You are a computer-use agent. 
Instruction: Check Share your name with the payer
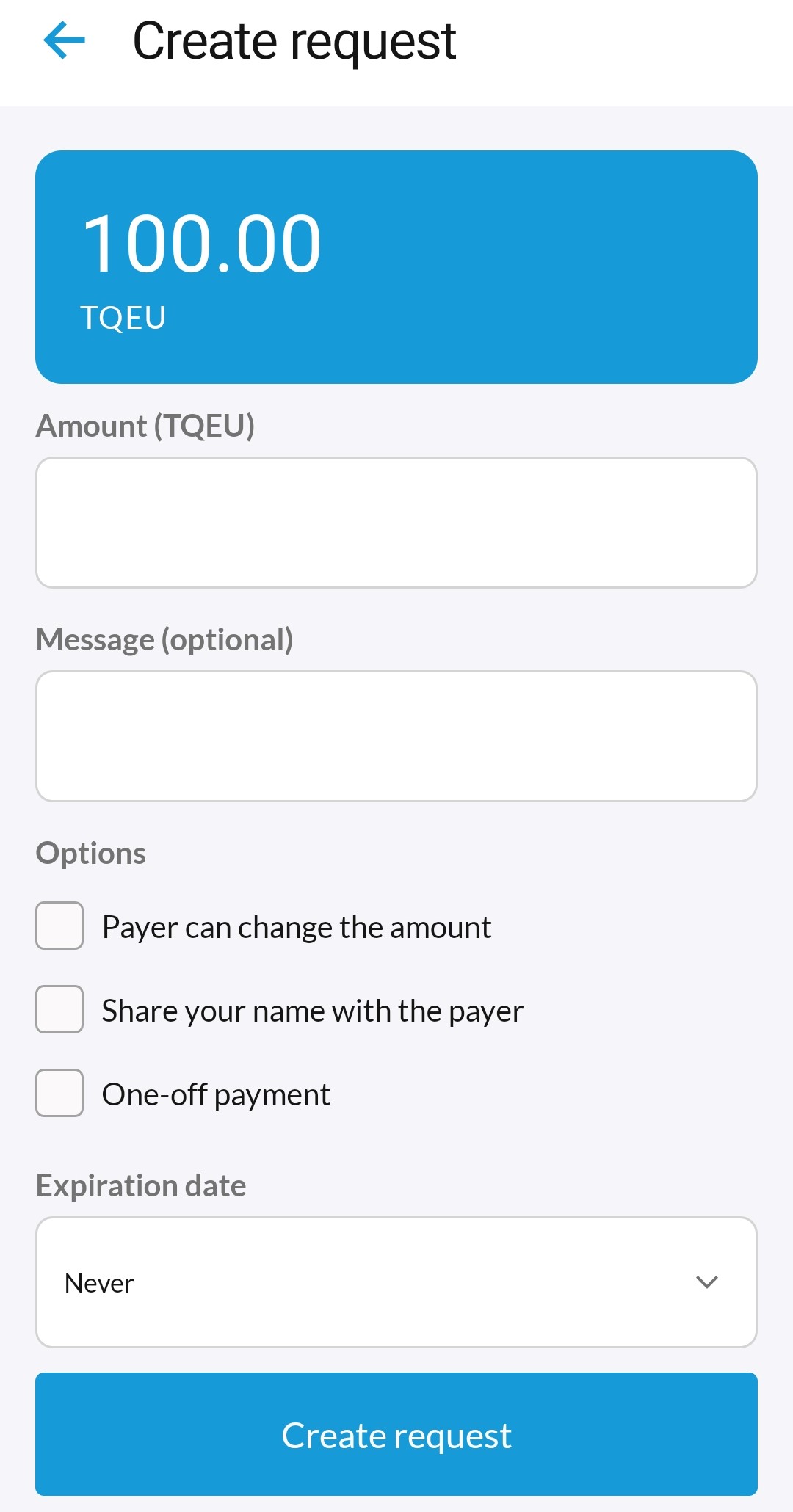pyautogui.click(x=59, y=1009)
